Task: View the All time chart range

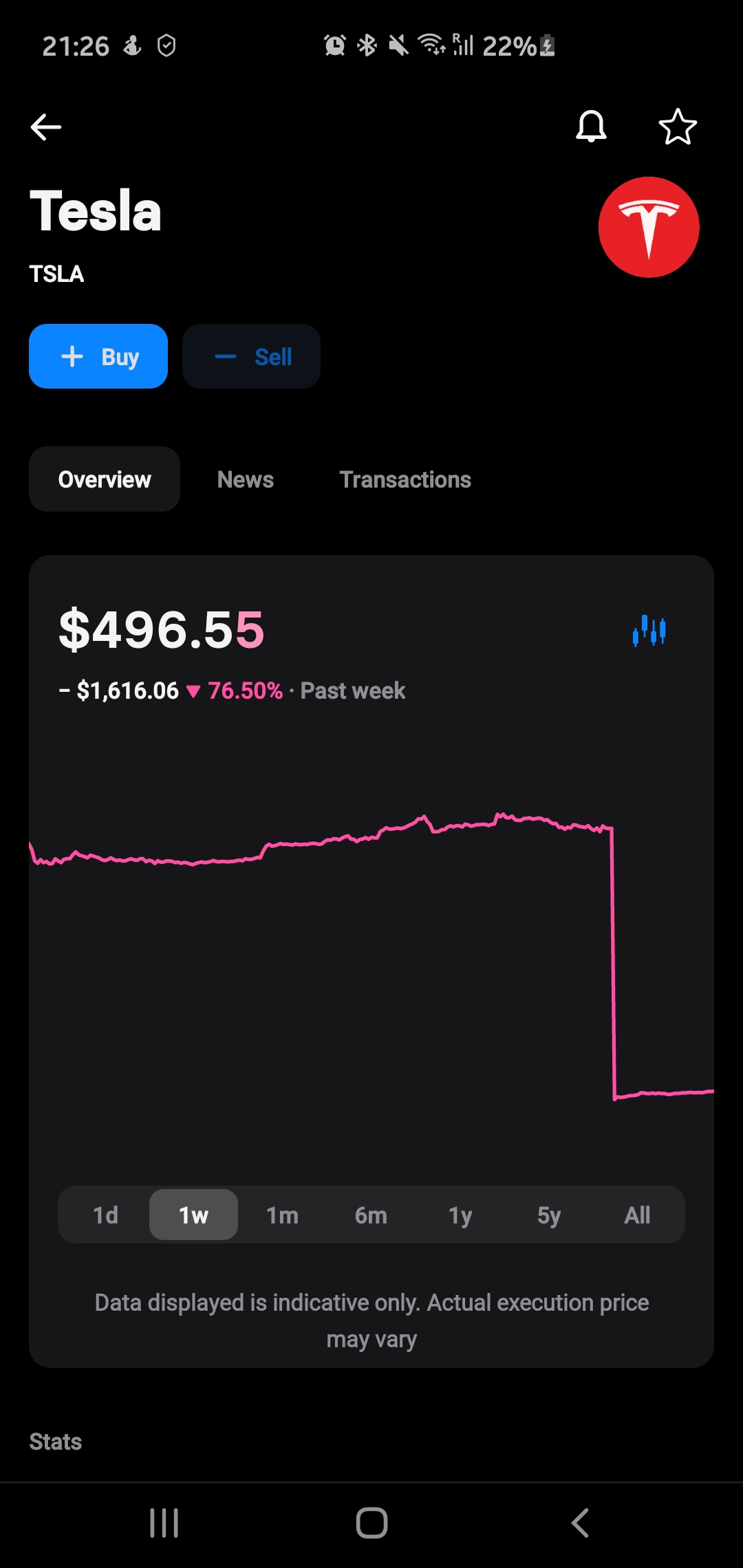Action: click(x=637, y=1215)
